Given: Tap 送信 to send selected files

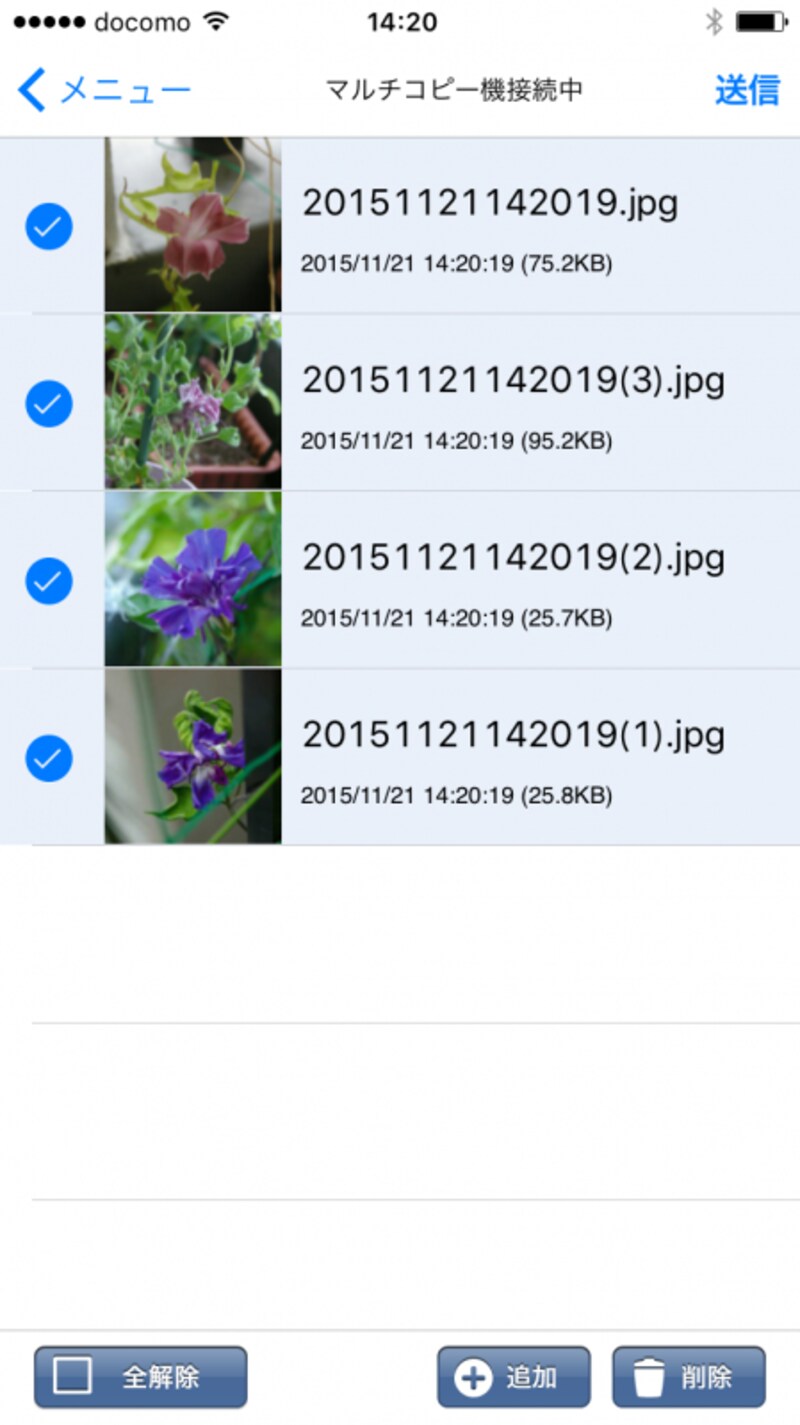Looking at the screenshot, I should tap(746, 91).
